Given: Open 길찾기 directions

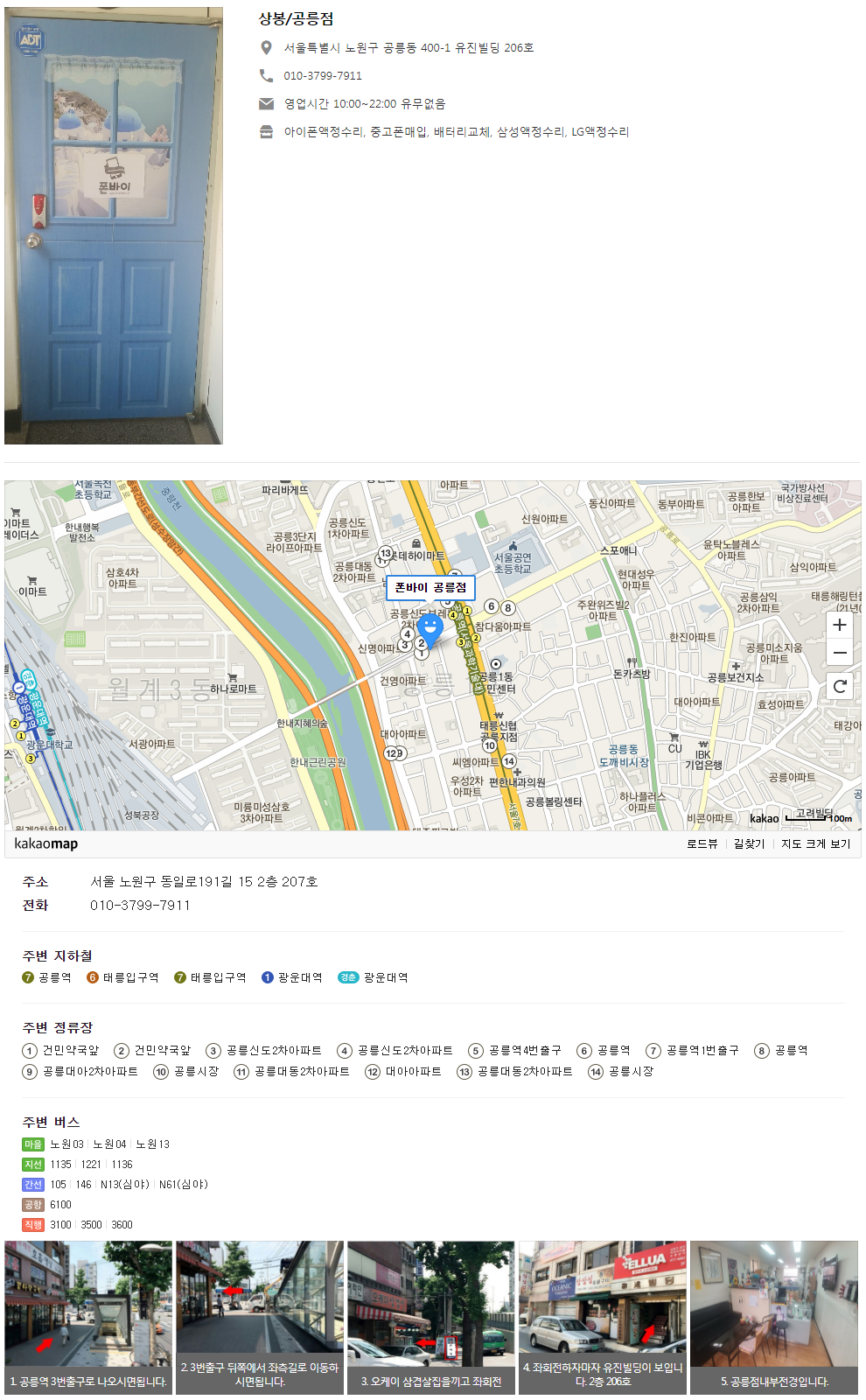Looking at the screenshot, I should coord(749,843).
